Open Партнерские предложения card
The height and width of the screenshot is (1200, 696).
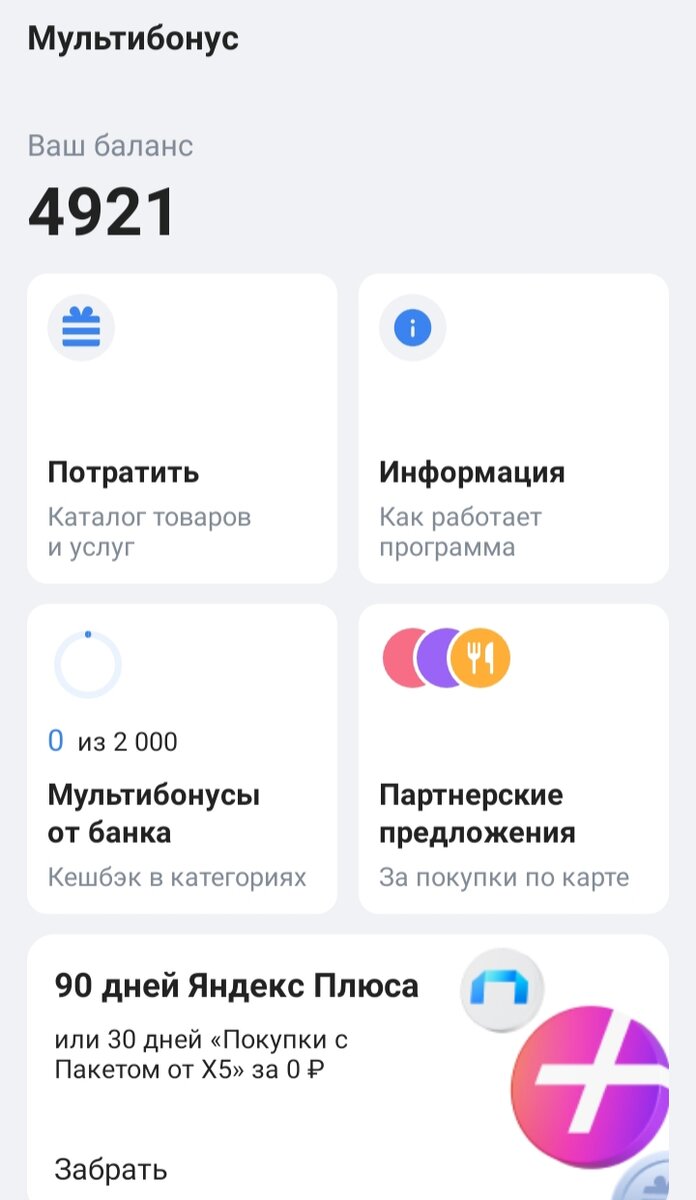(x=513, y=758)
